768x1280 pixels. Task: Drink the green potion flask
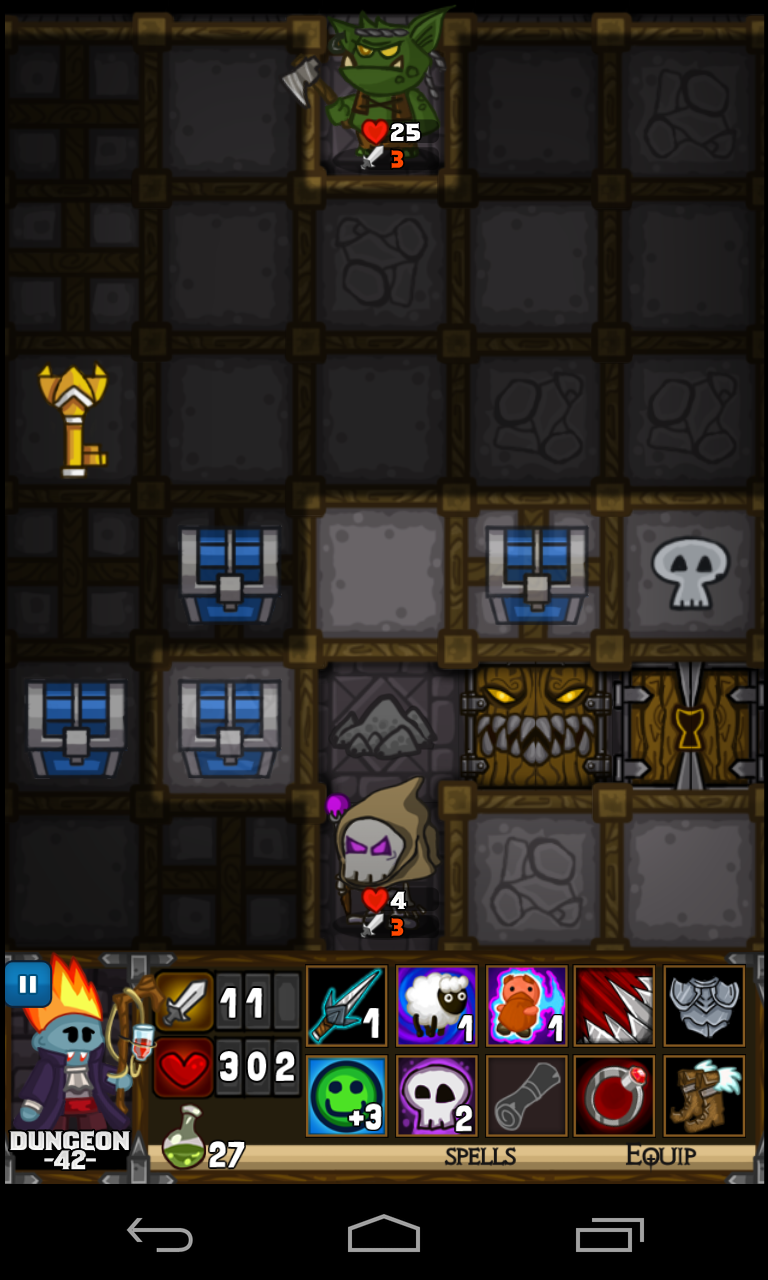pyautogui.click(x=183, y=1138)
